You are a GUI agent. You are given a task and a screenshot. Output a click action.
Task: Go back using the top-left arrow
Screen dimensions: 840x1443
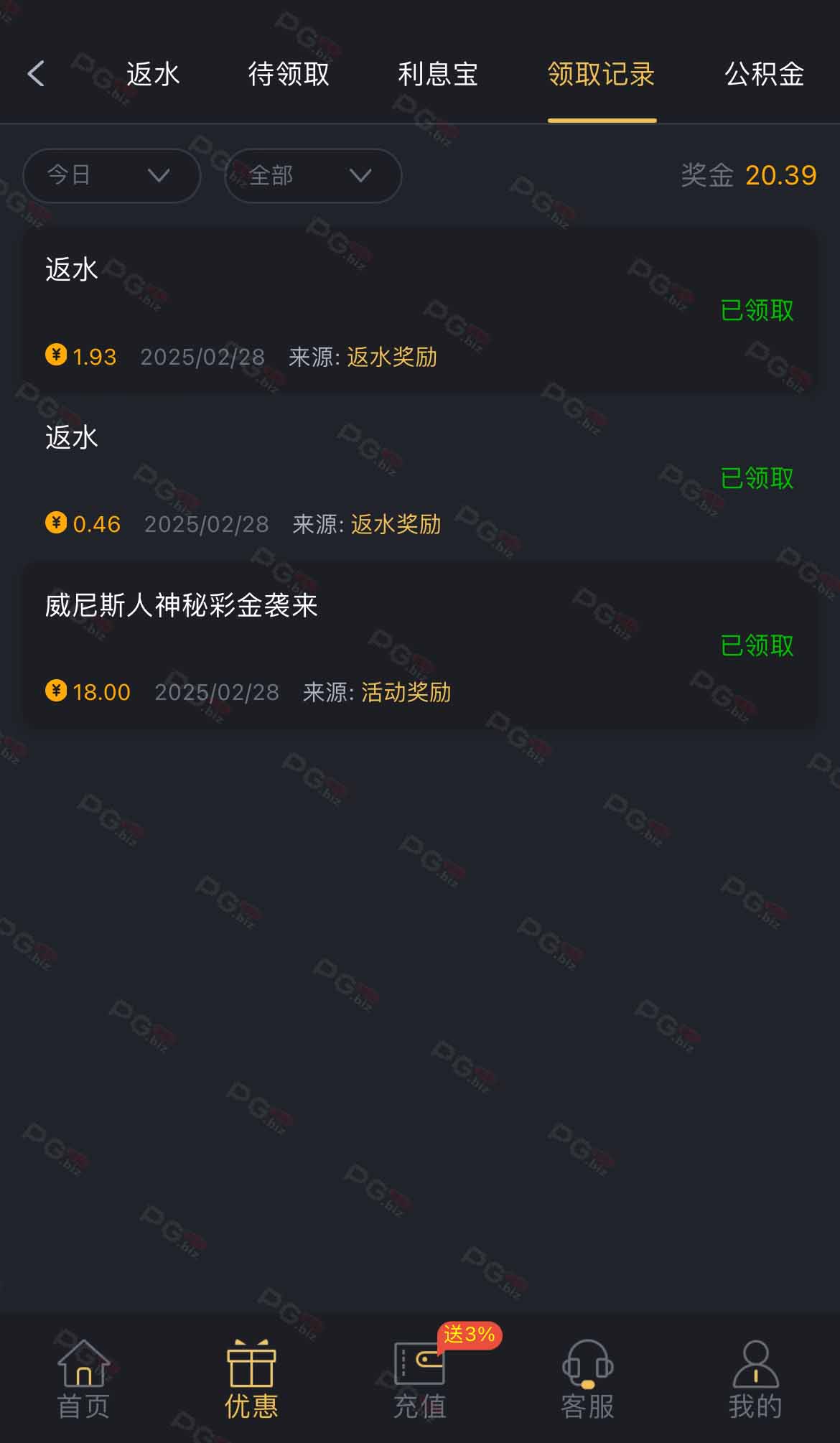36,73
